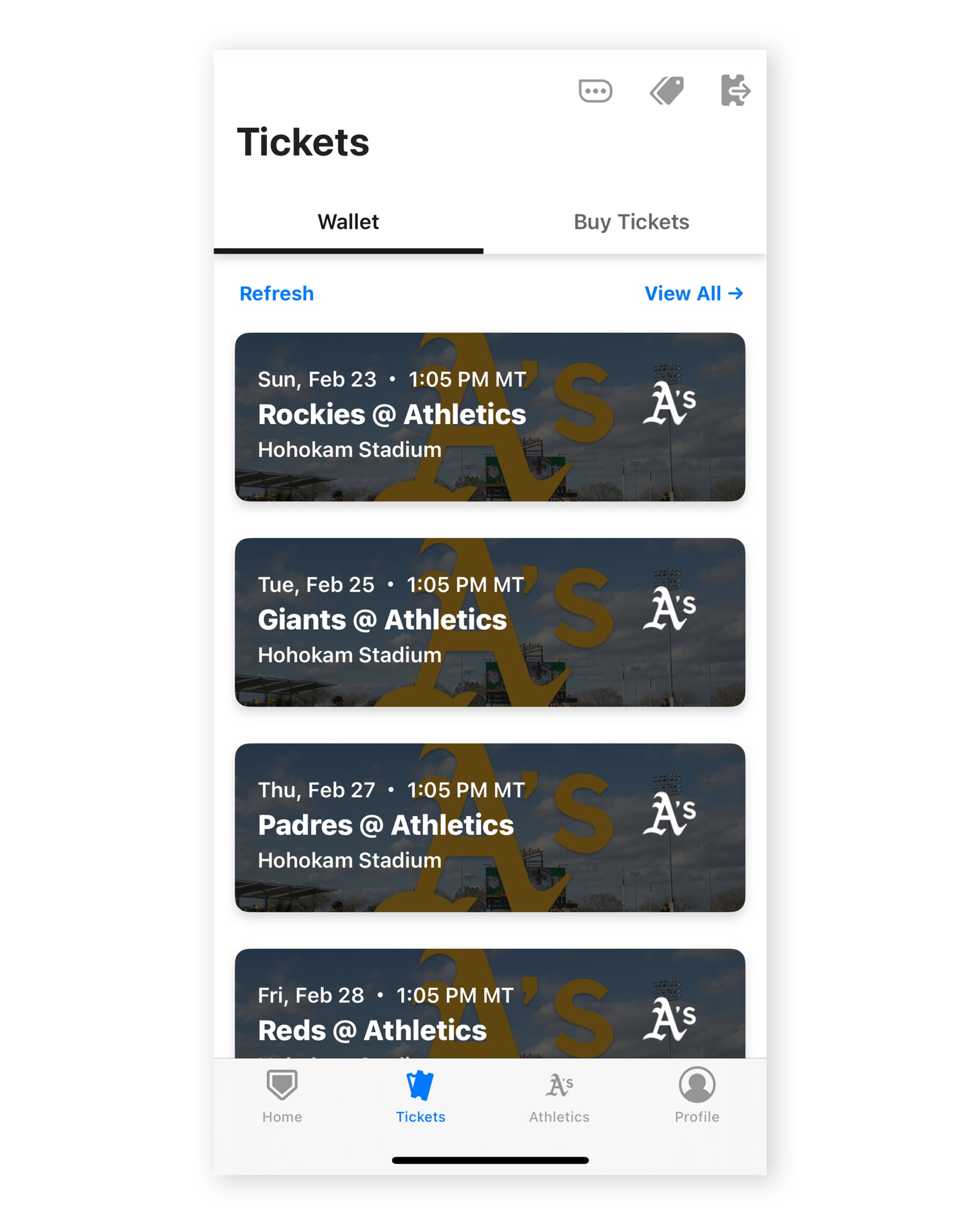This screenshot has height=1225, width=980.
Task: Refresh the ticket wallet
Action: coord(276,293)
